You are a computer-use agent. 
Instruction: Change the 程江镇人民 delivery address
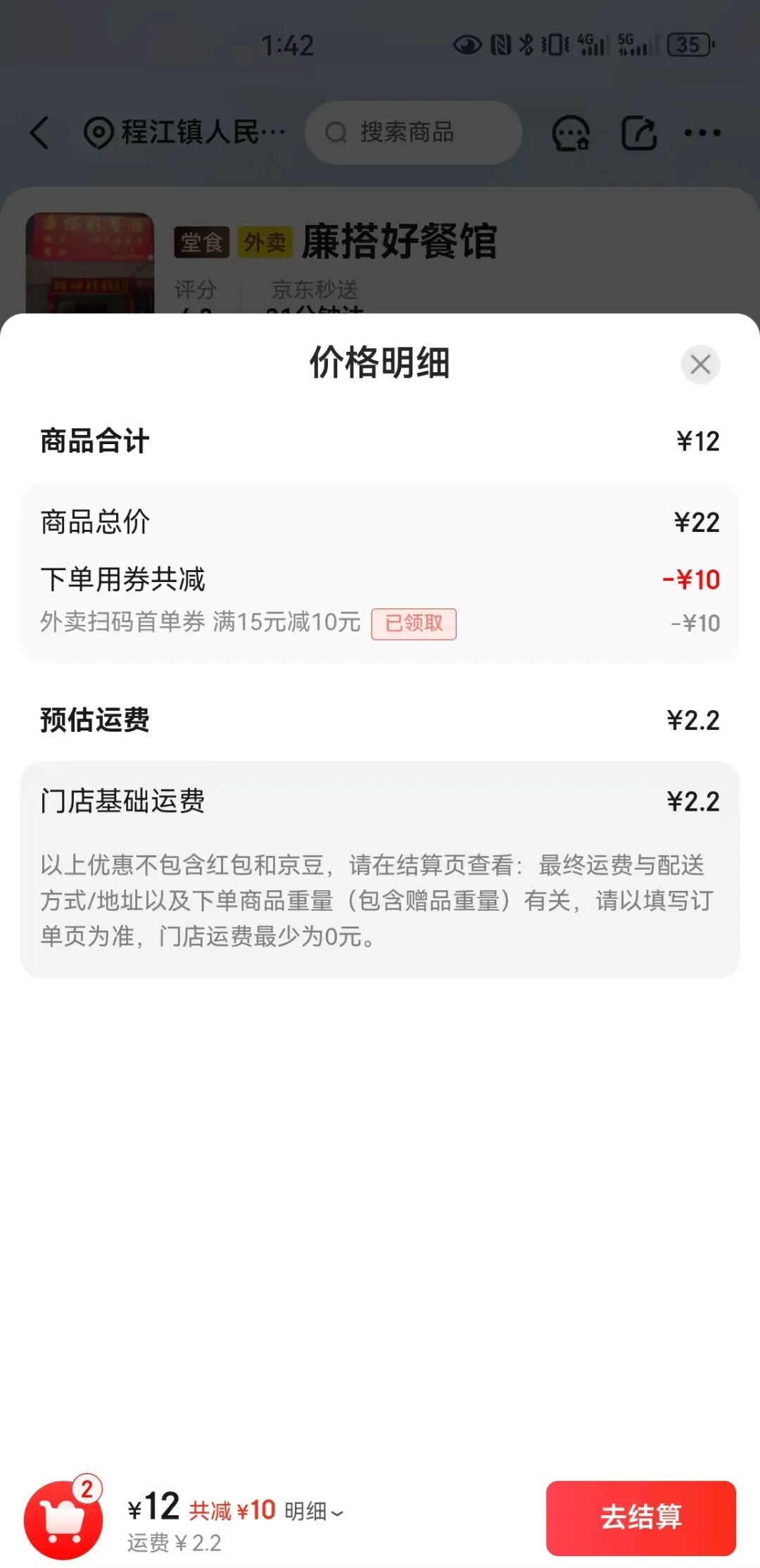pos(184,132)
